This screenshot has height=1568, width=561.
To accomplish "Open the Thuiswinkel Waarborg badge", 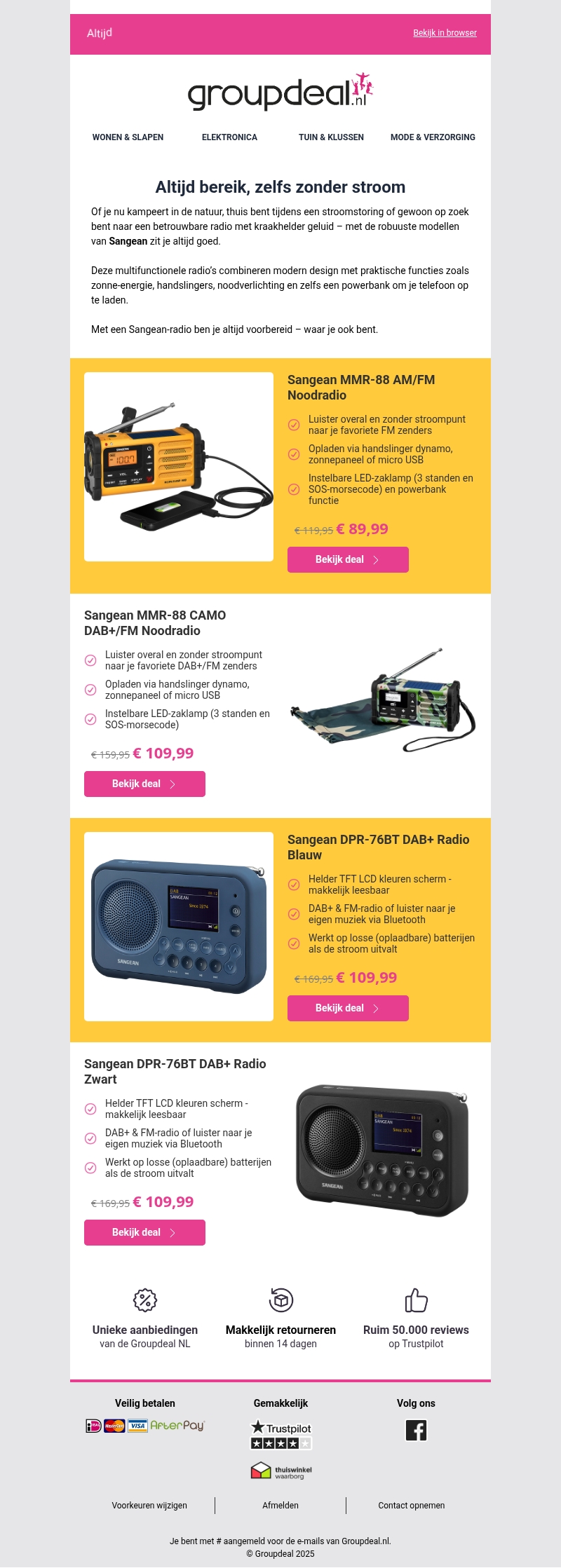I will tap(281, 1470).
